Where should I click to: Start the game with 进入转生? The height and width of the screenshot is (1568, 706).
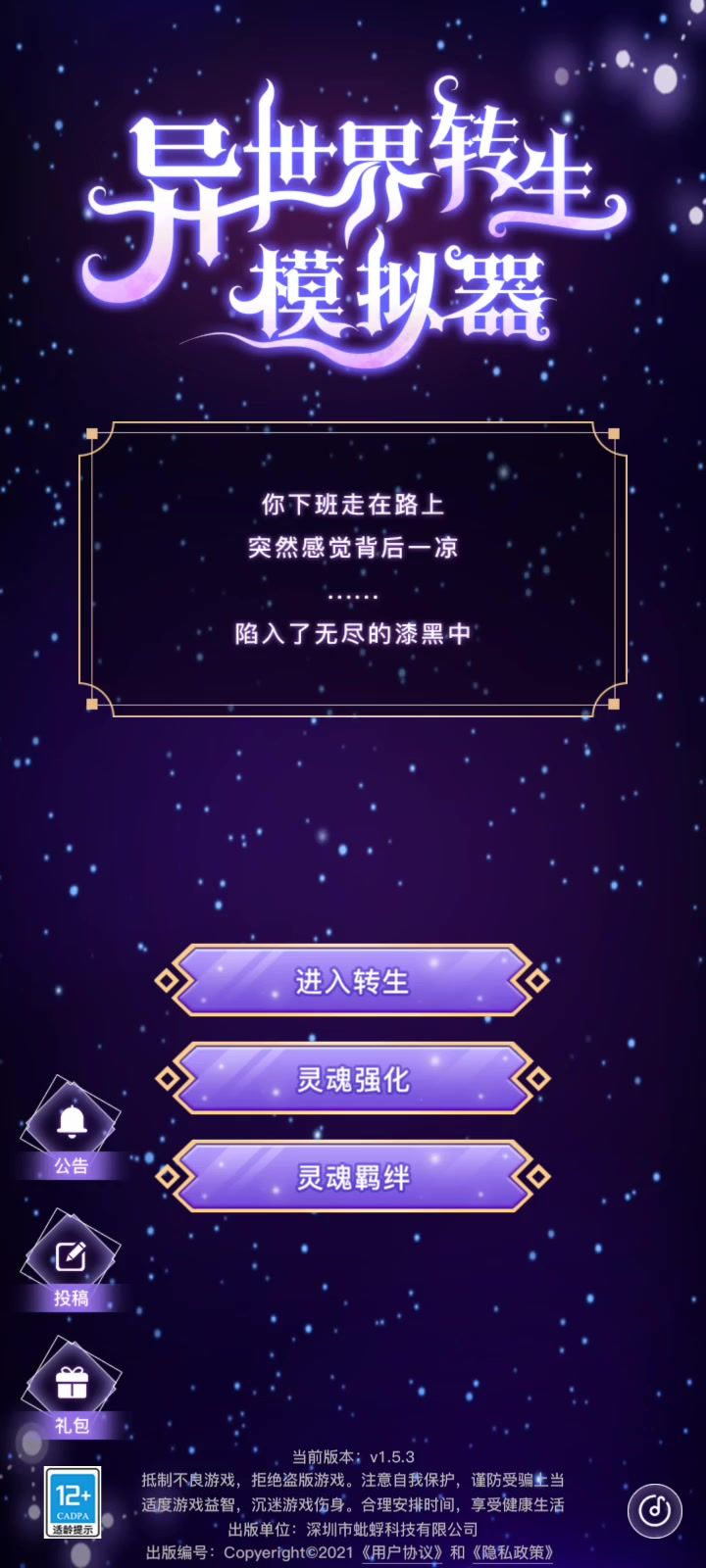[352, 981]
